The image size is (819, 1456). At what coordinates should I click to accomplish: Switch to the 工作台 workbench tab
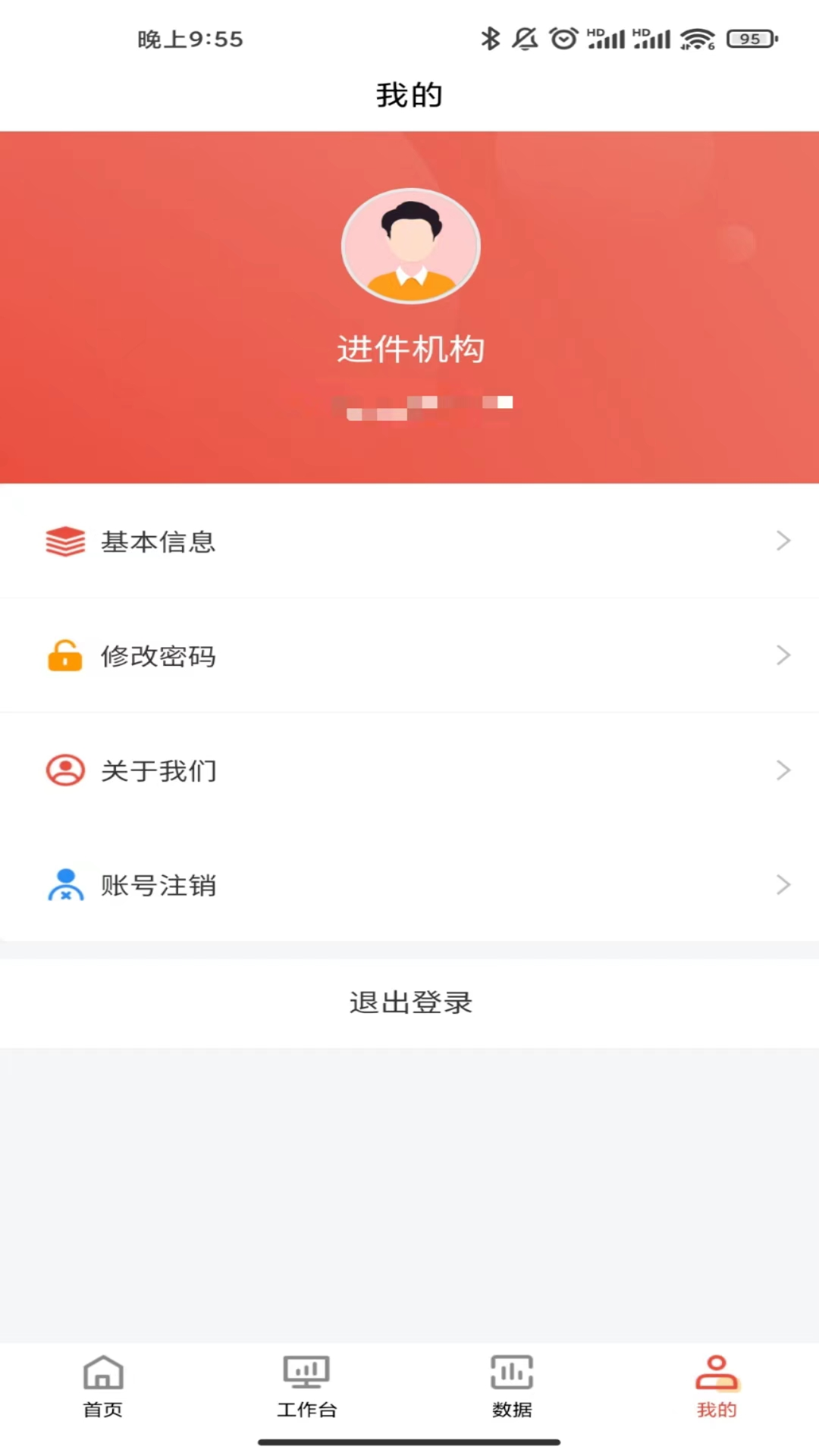click(306, 1386)
